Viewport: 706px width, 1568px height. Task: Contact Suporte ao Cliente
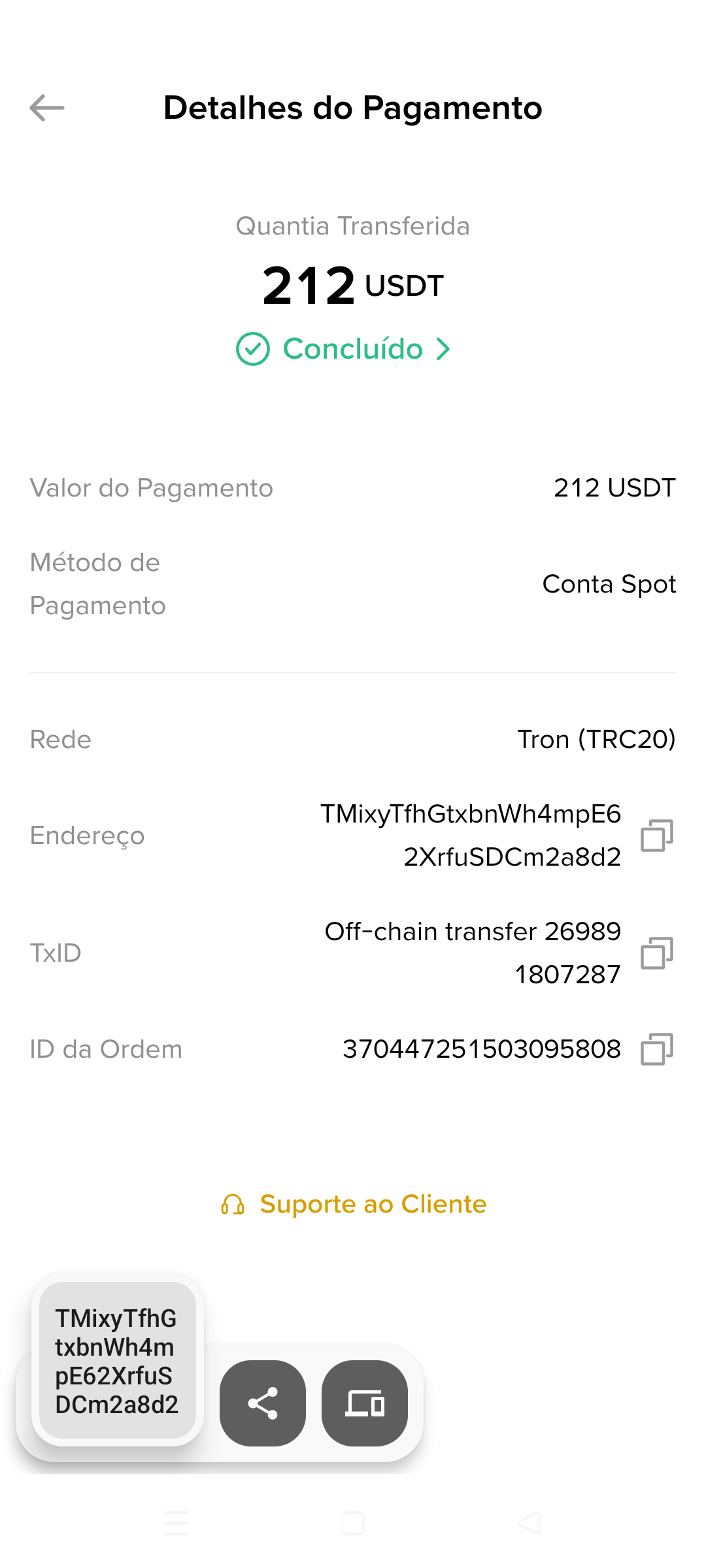tap(354, 1204)
